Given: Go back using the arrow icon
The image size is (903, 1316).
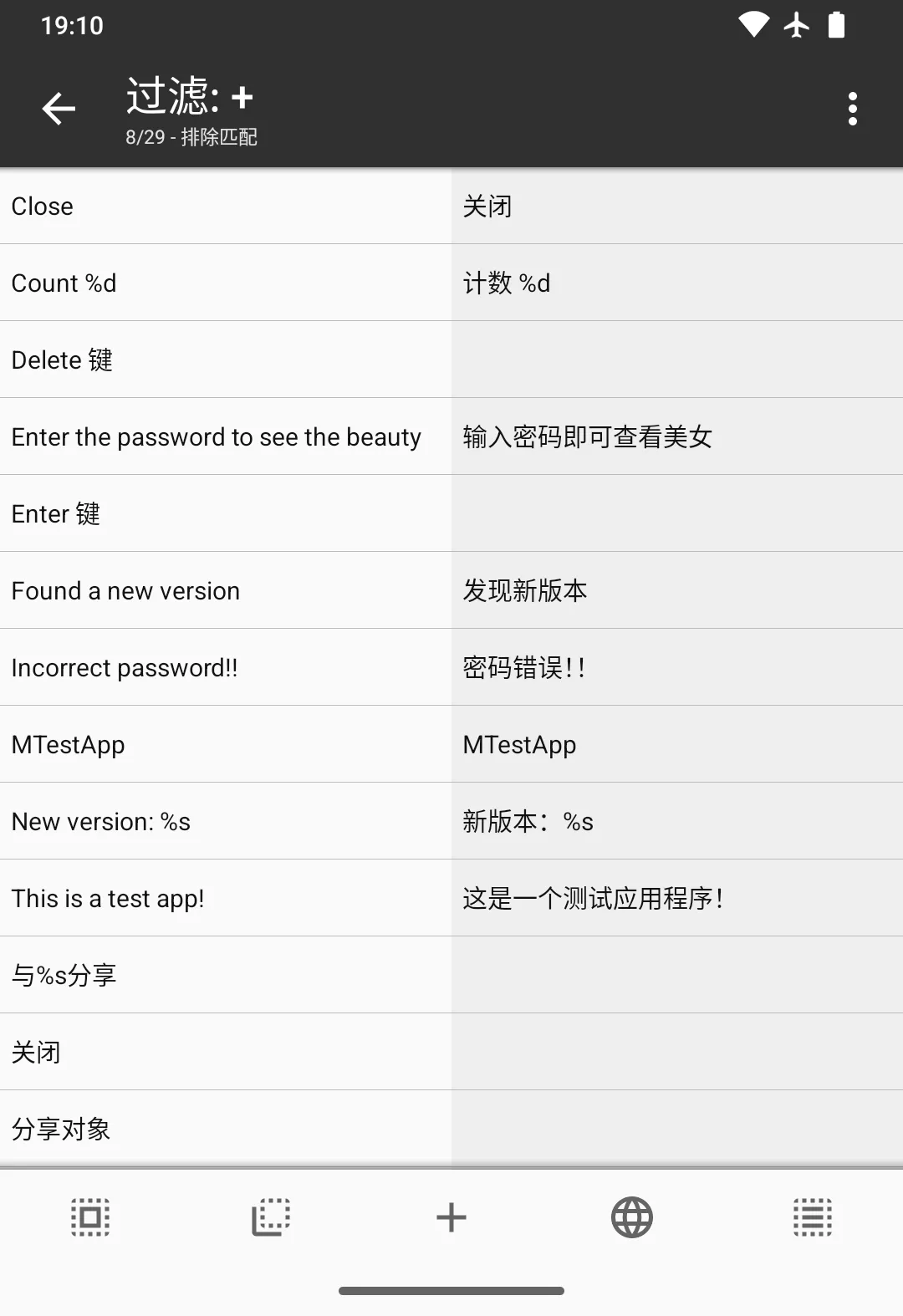Looking at the screenshot, I should [x=59, y=109].
